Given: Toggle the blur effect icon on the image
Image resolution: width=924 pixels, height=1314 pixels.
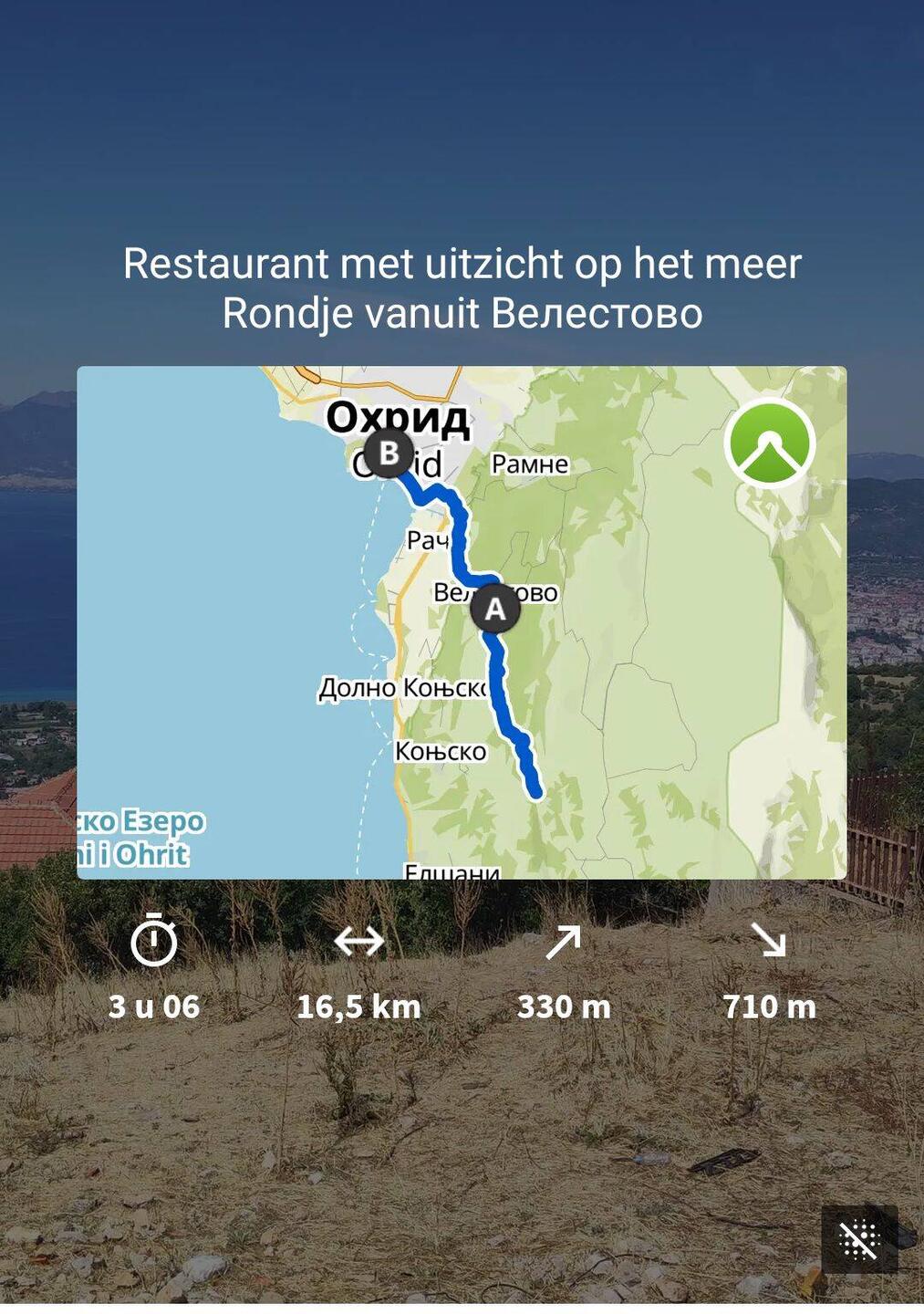Looking at the screenshot, I should coord(858,1238).
